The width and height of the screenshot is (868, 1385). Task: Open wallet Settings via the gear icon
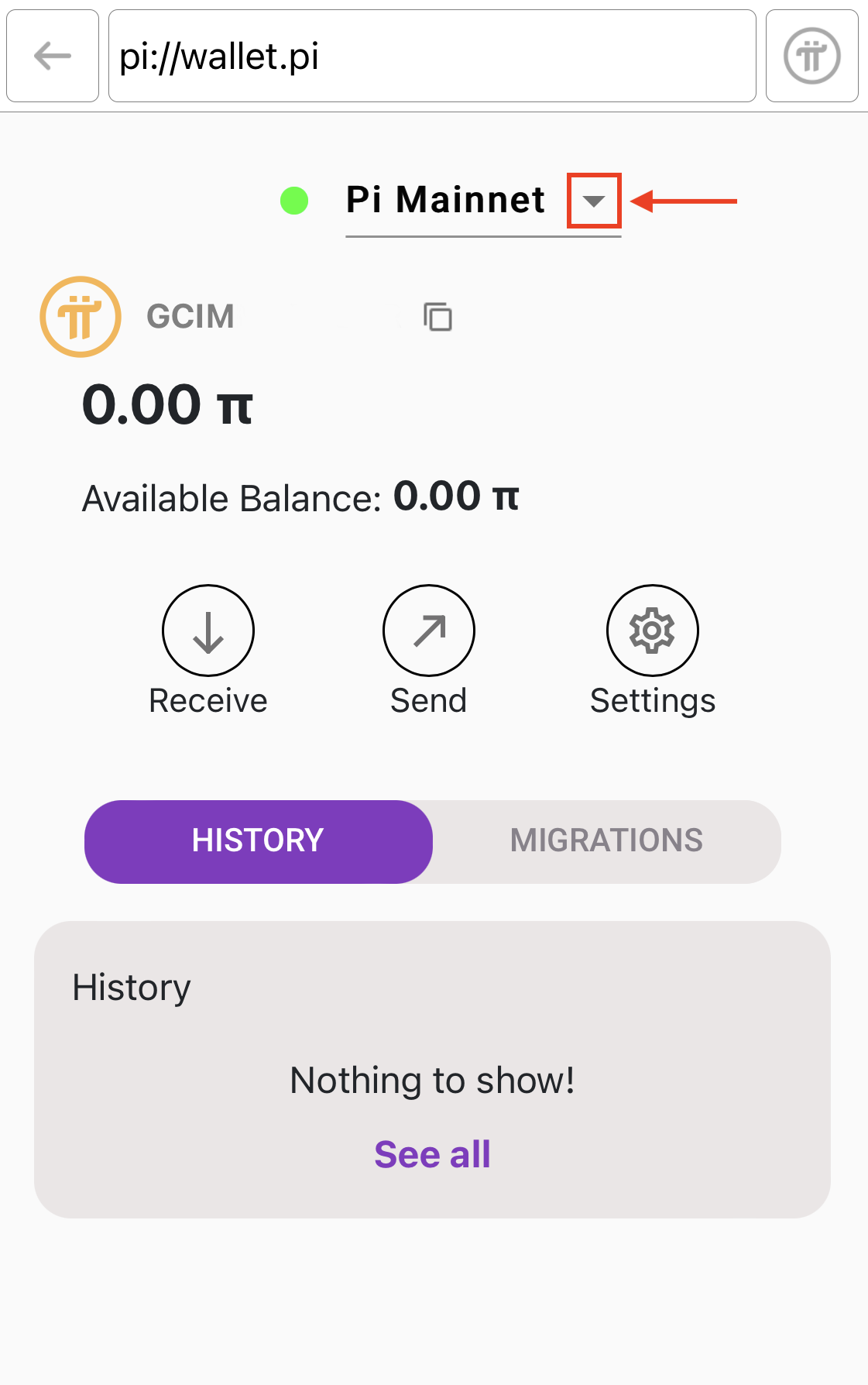pyautogui.click(x=653, y=630)
